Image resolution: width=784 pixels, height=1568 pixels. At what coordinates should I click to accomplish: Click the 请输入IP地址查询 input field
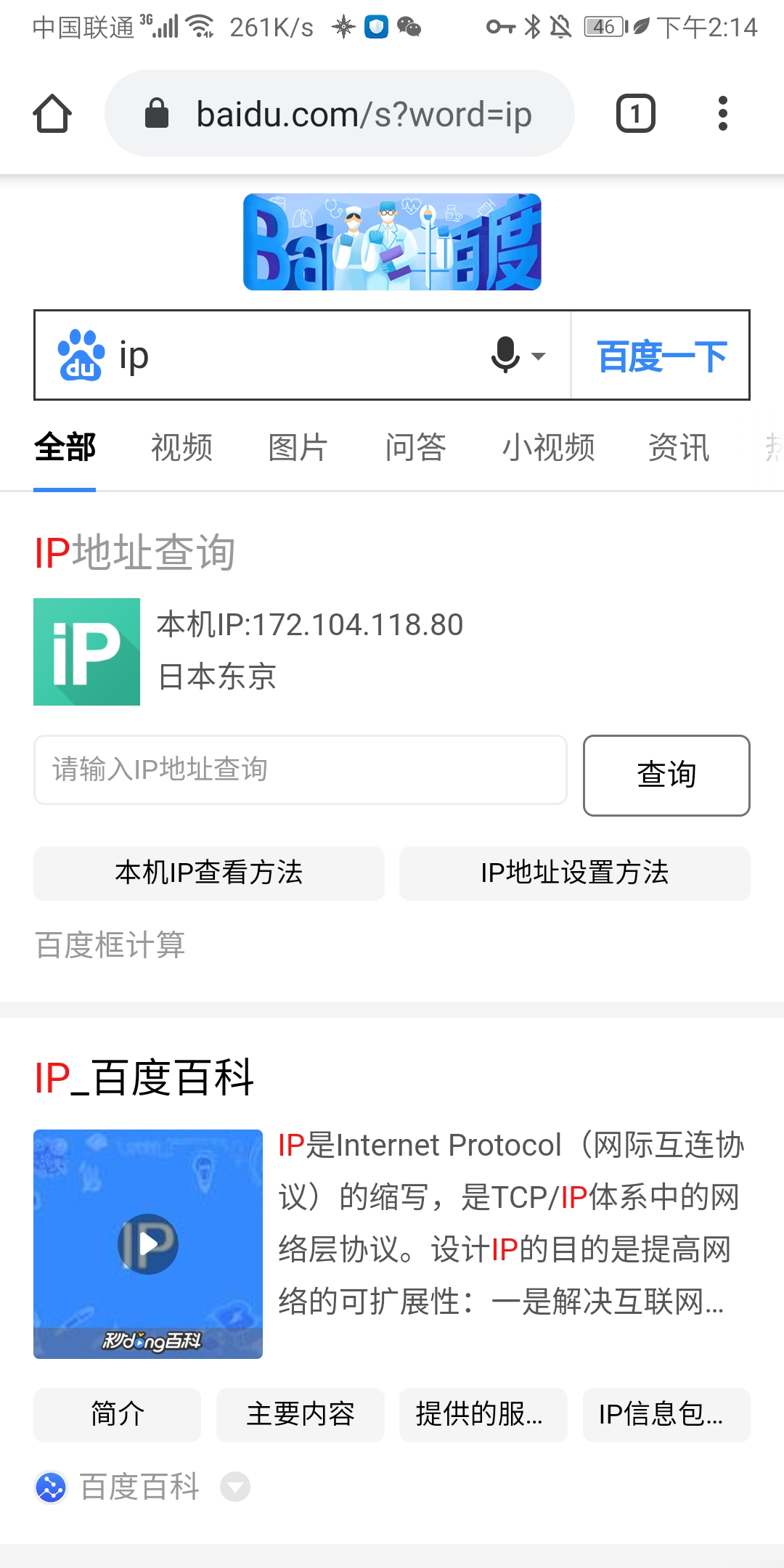(x=300, y=770)
